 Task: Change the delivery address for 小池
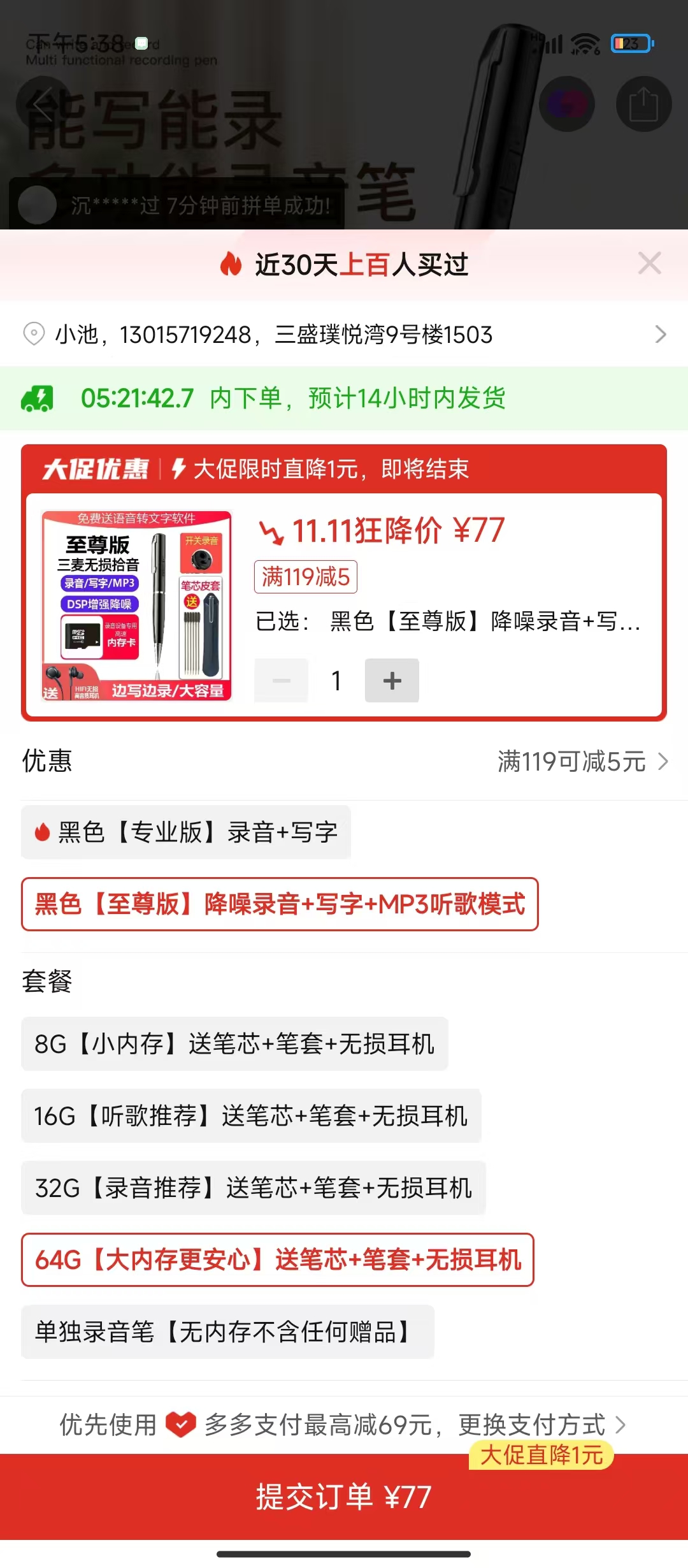(344, 334)
